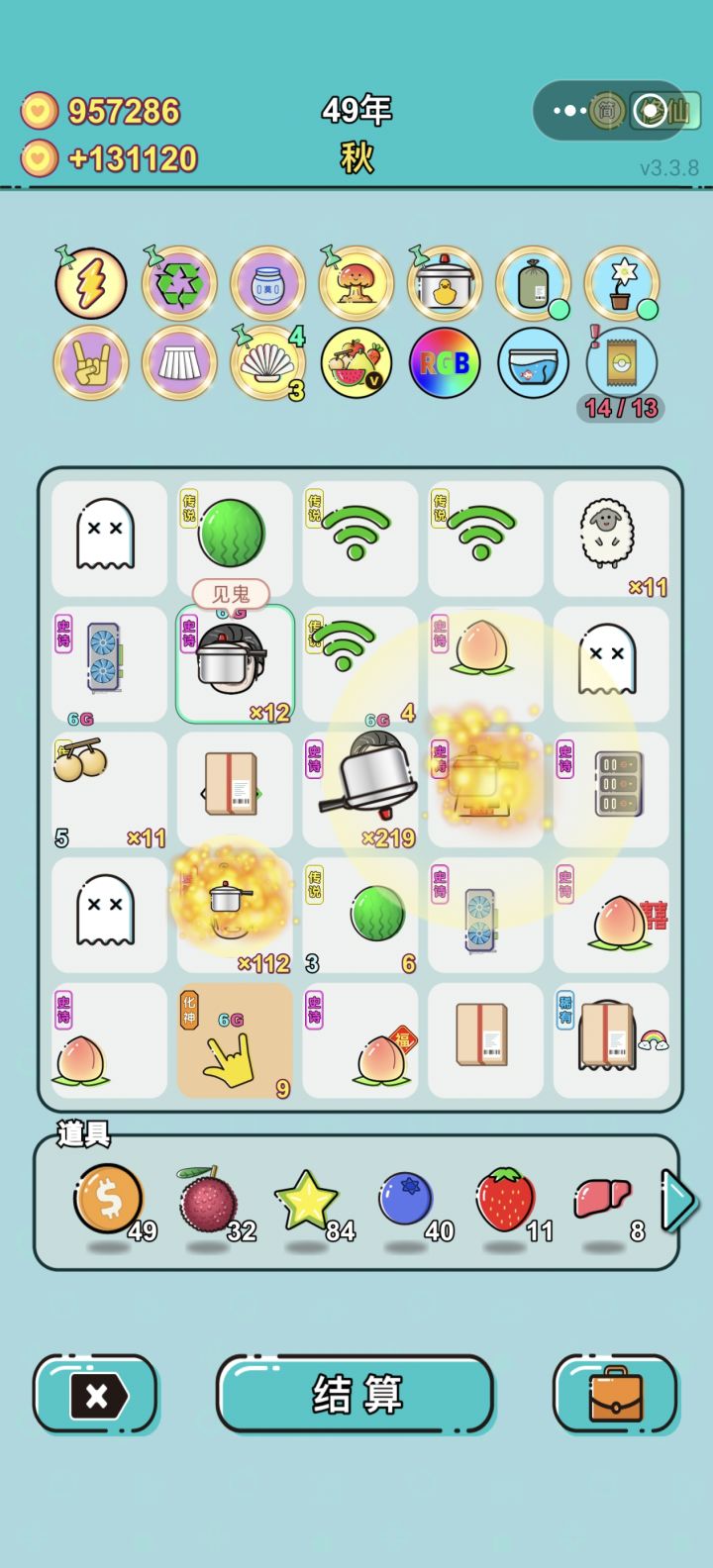This screenshot has height=1568, width=713.
Task: Open the honey jar buff
Action: (267, 284)
